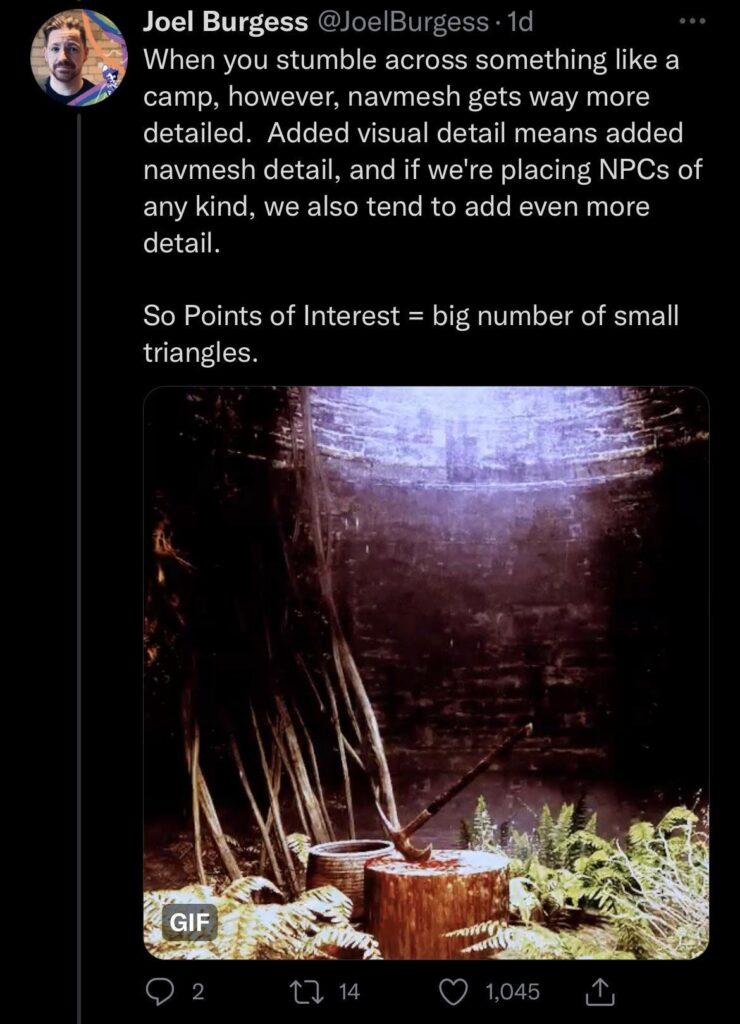The width and height of the screenshot is (740, 1024).
Task: Open the tweet's three-dot overflow menu
Action: [692, 21]
